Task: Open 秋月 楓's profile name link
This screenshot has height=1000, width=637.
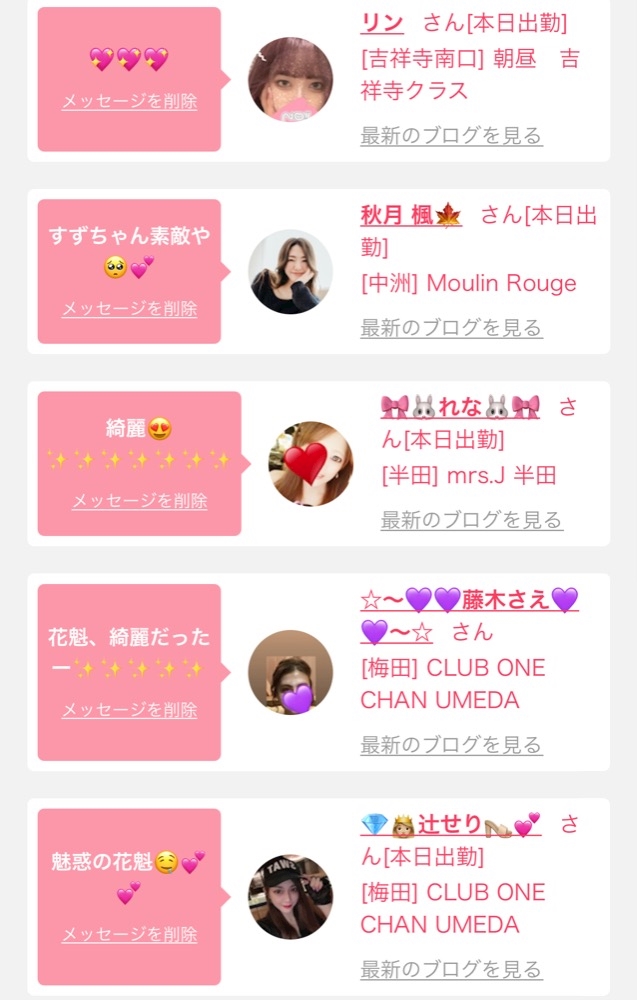Action: pyautogui.click(x=411, y=216)
